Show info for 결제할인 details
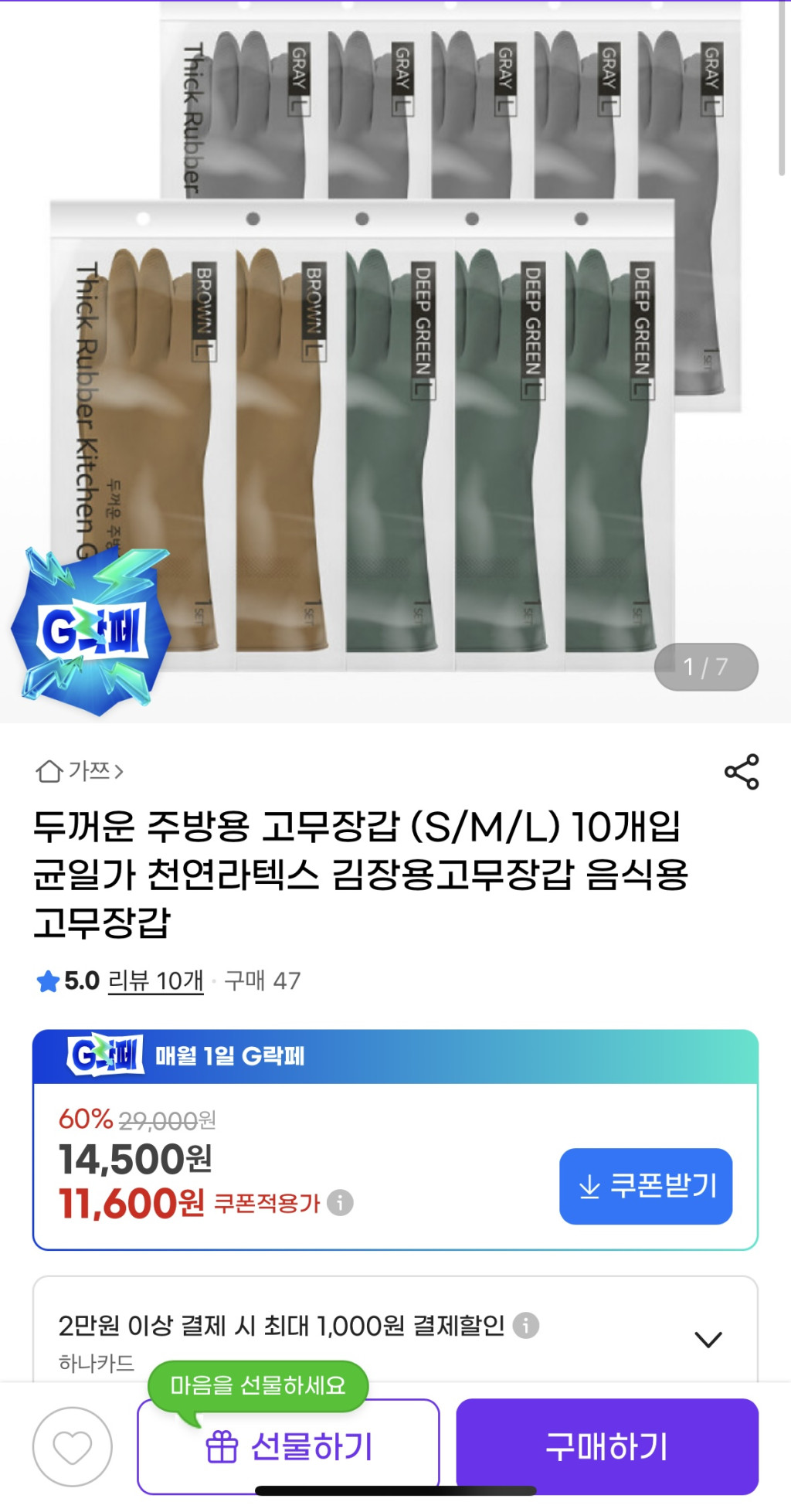 [526, 1326]
